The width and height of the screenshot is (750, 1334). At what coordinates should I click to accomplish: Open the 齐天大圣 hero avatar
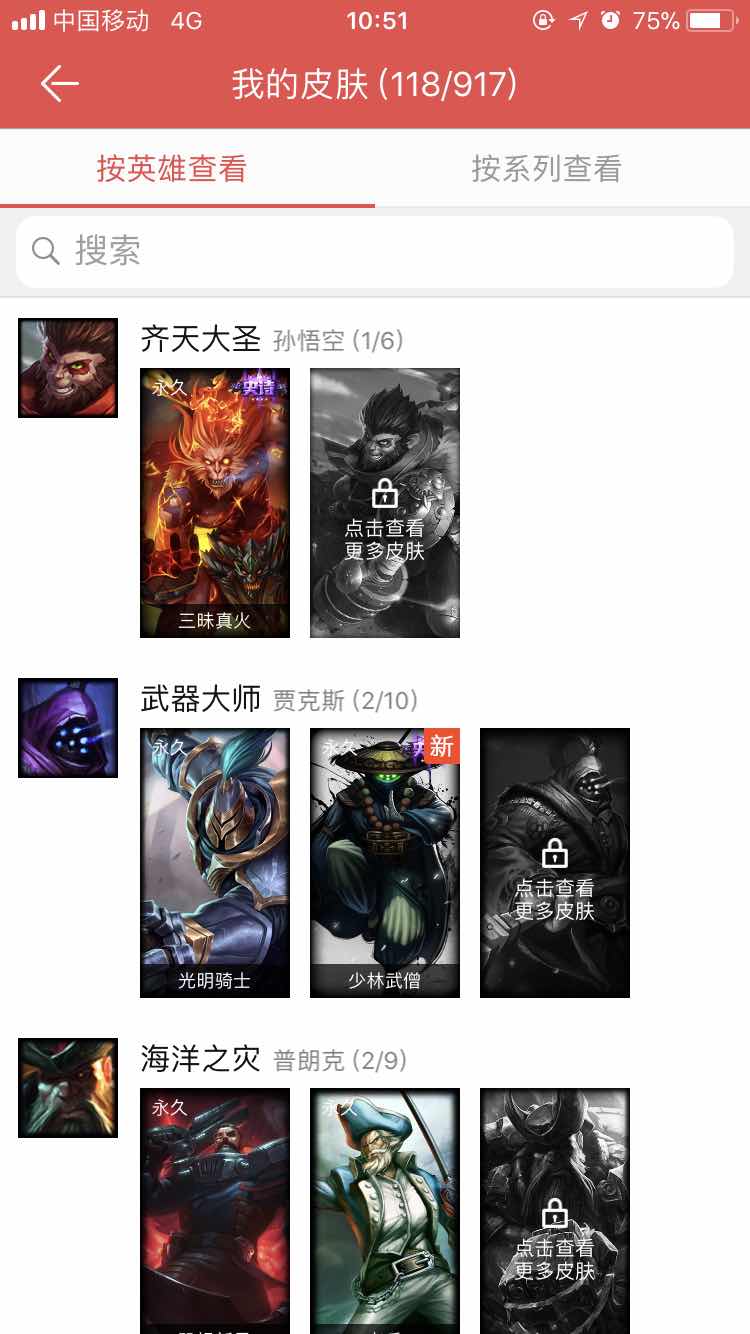68,368
